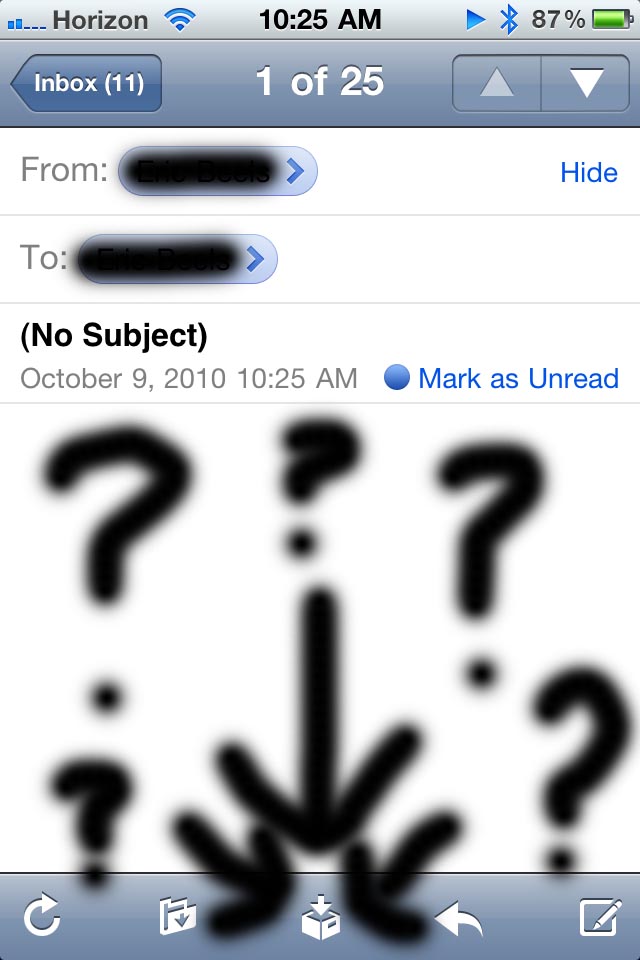Viewport: 640px width, 960px height.
Task: Open the sender contact in From field
Action: (x=218, y=173)
